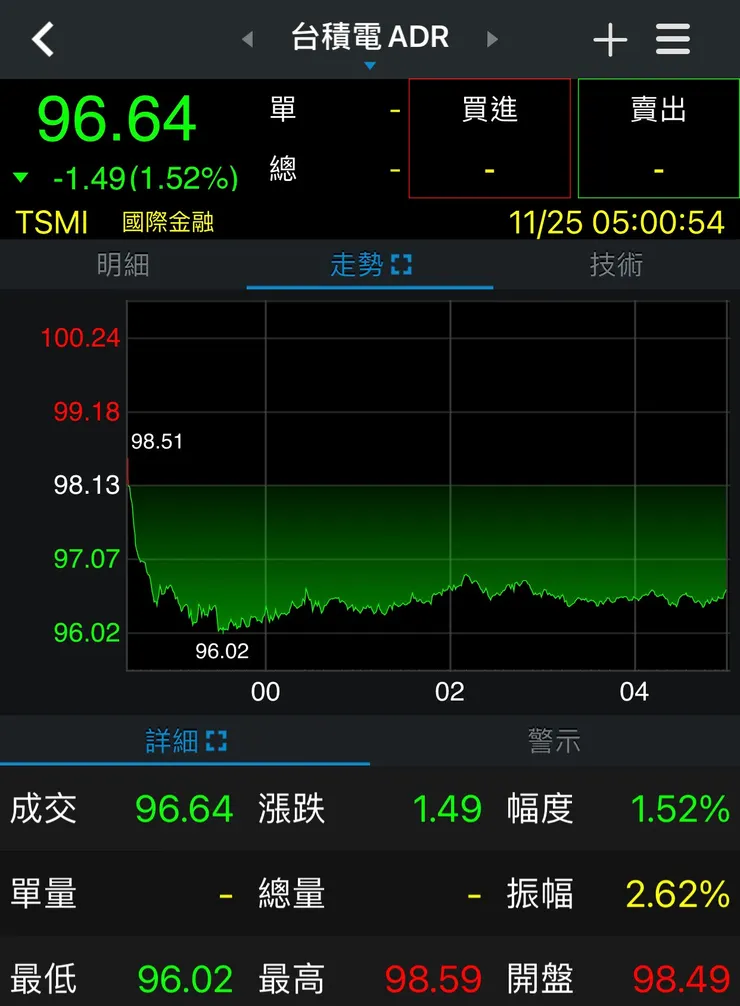Open the plus icon to add a stock
Screen dimensions: 740x1006
[610, 38]
